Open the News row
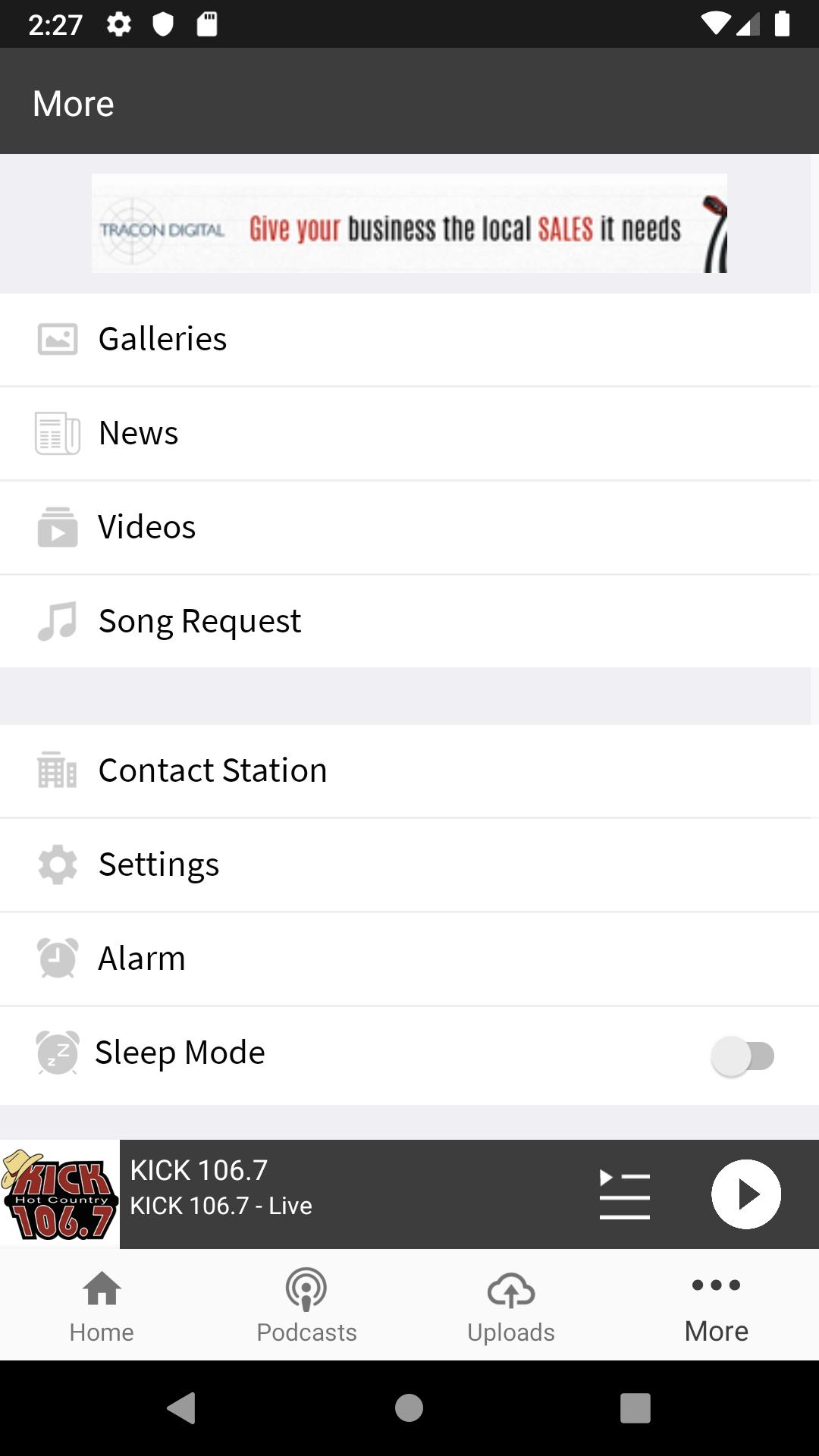Viewport: 819px width, 1456px height. coord(409,433)
